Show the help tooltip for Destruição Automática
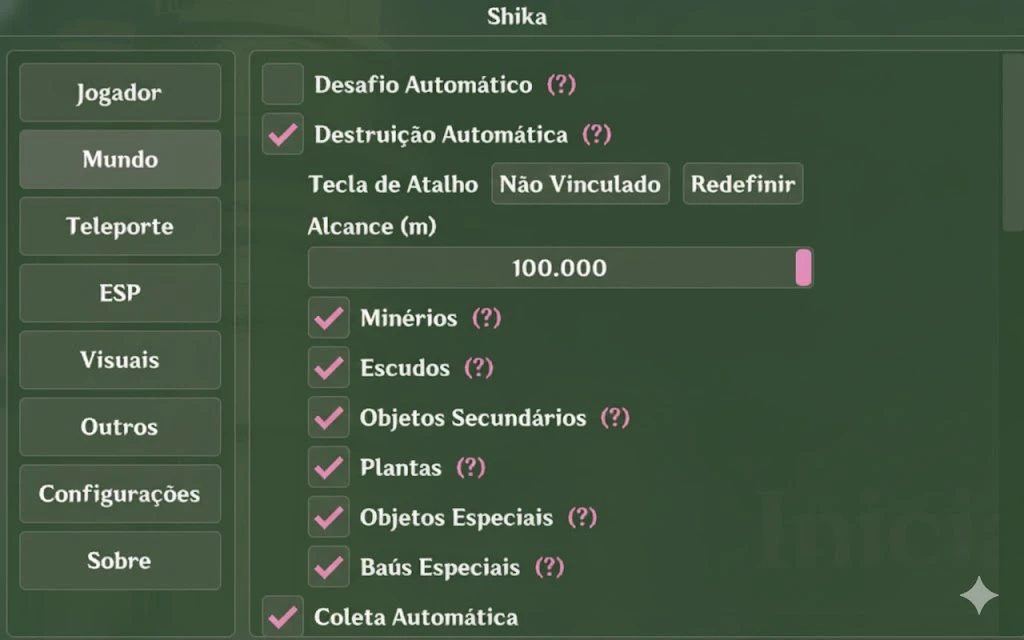The height and width of the screenshot is (640, 1024). point(597,134)
